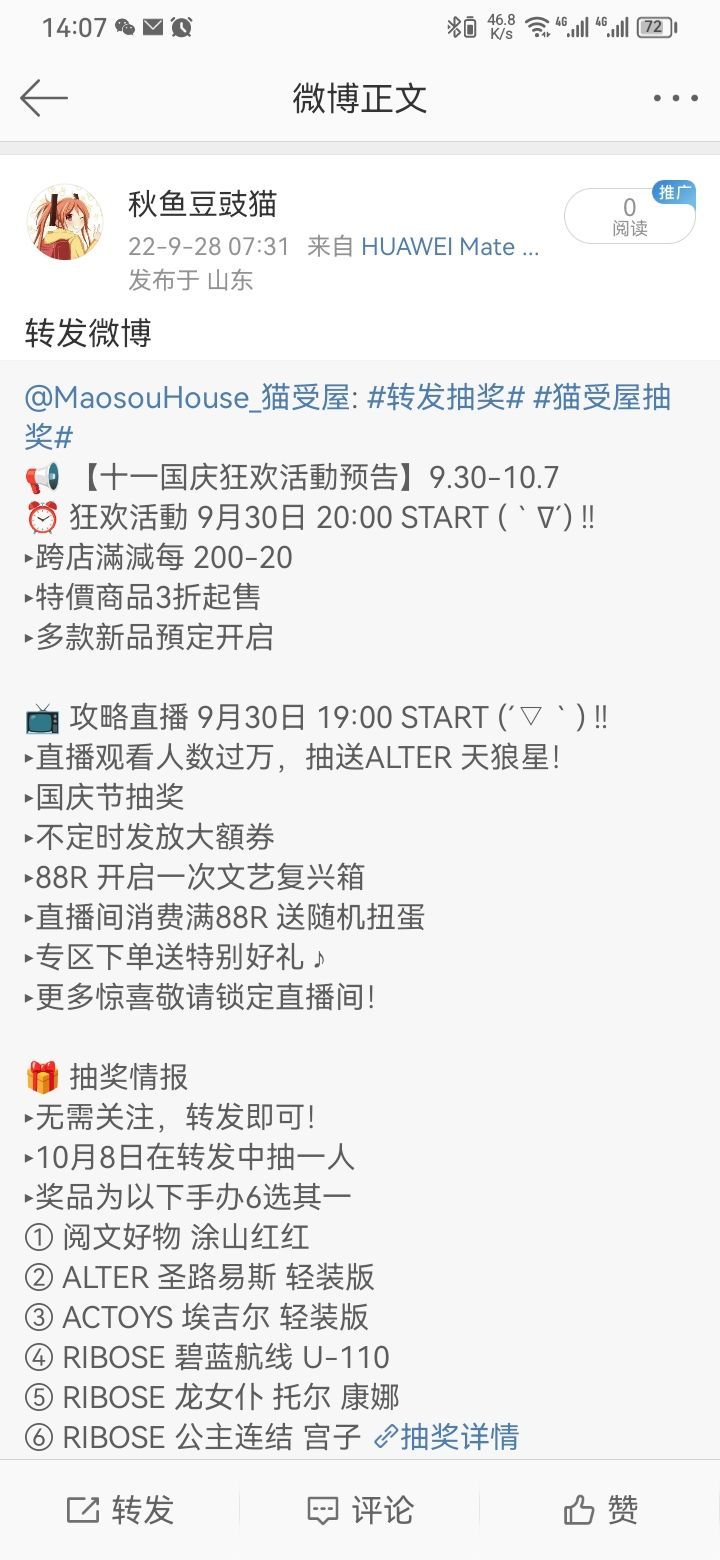Open 评论 to comment
The height and width of the screenshot is (1560, 720).
pos(360,1510)
